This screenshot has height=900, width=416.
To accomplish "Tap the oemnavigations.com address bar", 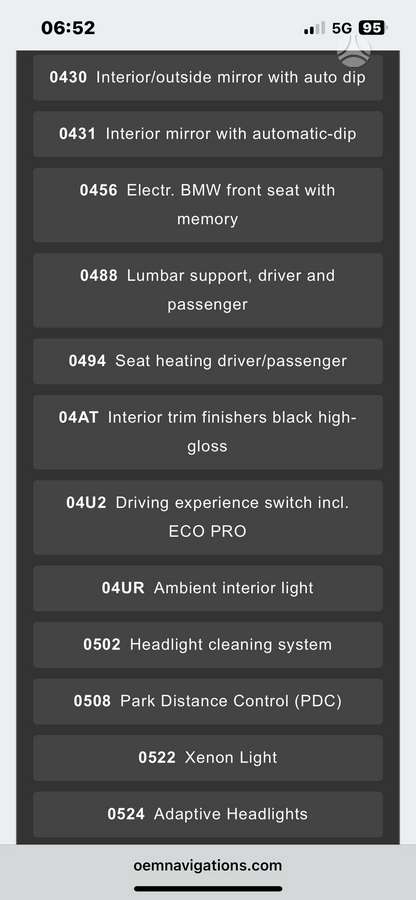I will [208, 865].
